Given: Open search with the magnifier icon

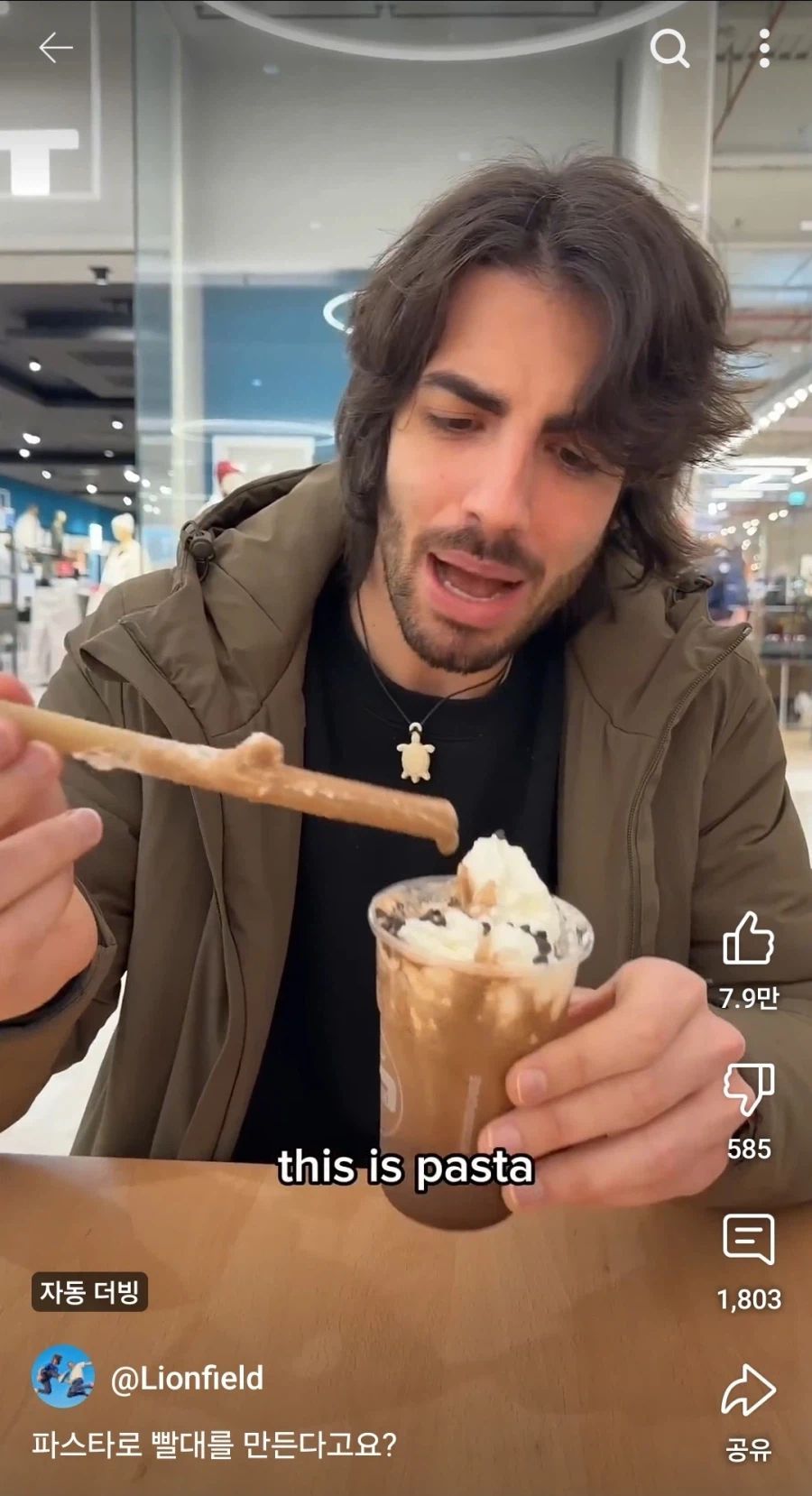Looking at the screenshot, I should pyautogui.click(x=669, y=48).
